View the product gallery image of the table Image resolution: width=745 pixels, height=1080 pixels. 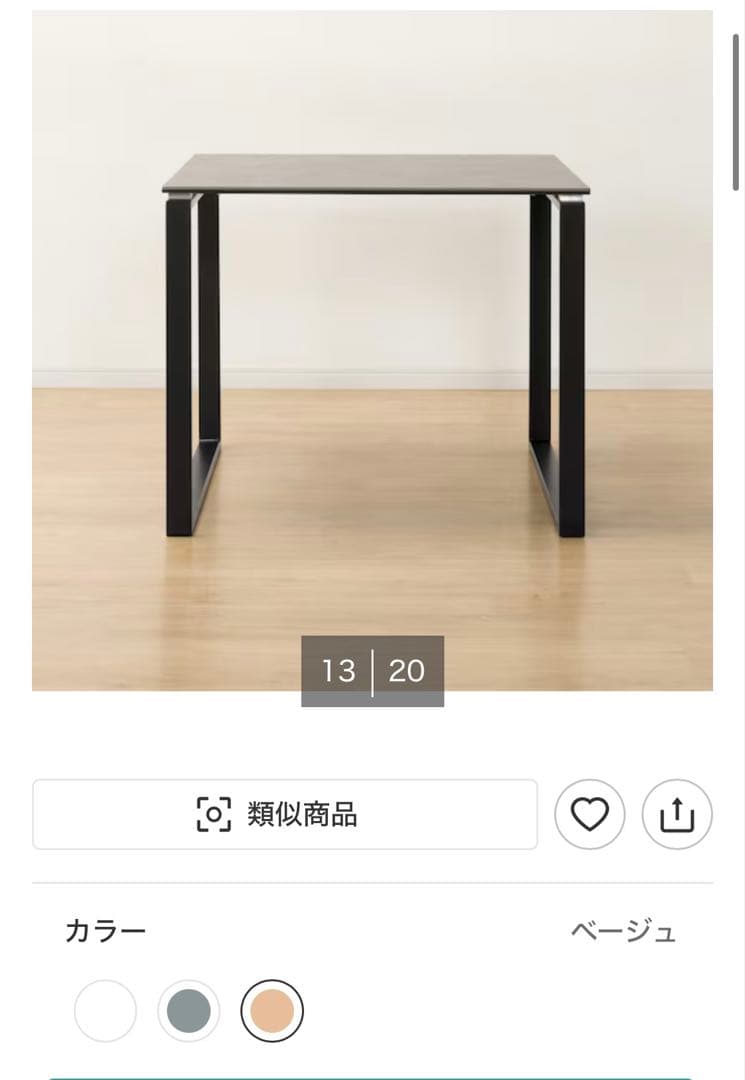pos(372,350)
